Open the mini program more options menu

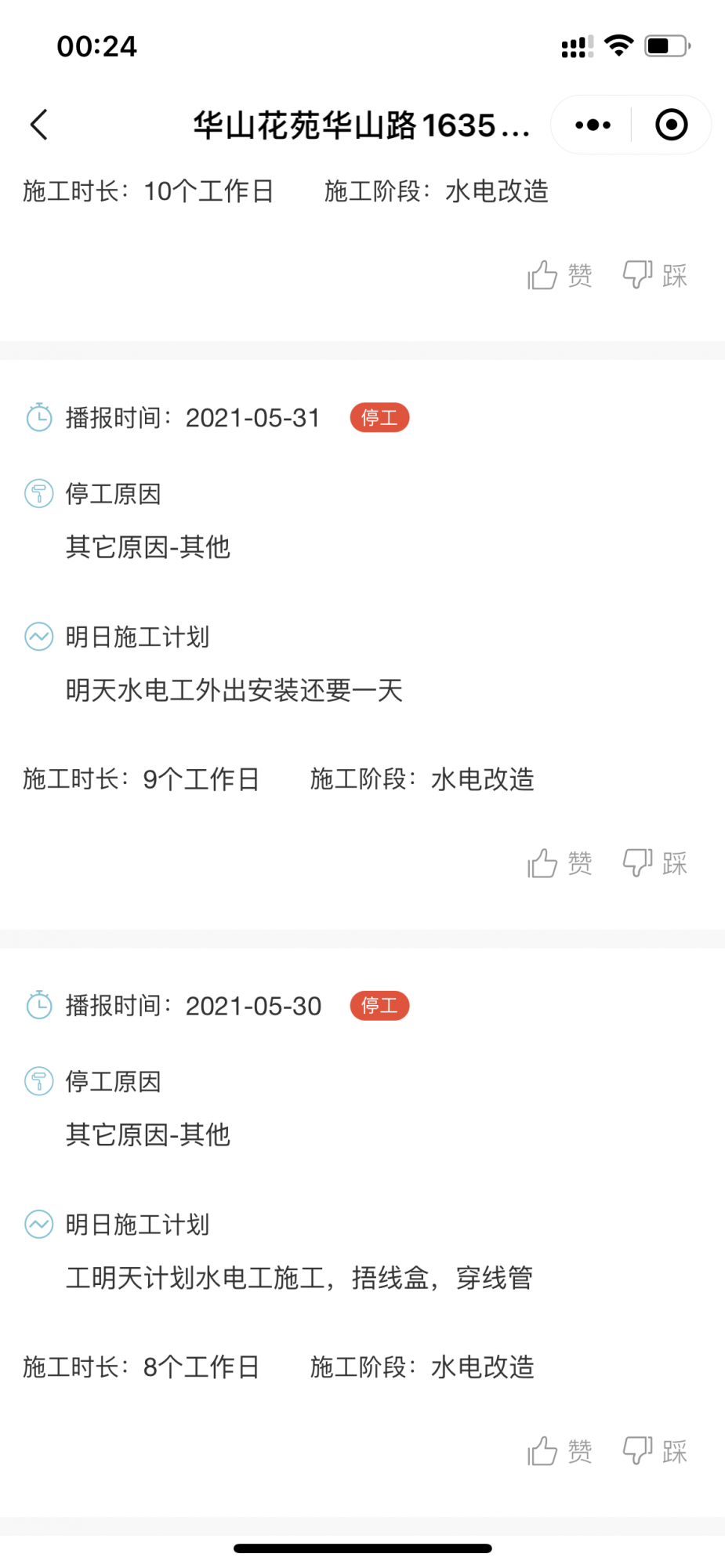point(593,125)
